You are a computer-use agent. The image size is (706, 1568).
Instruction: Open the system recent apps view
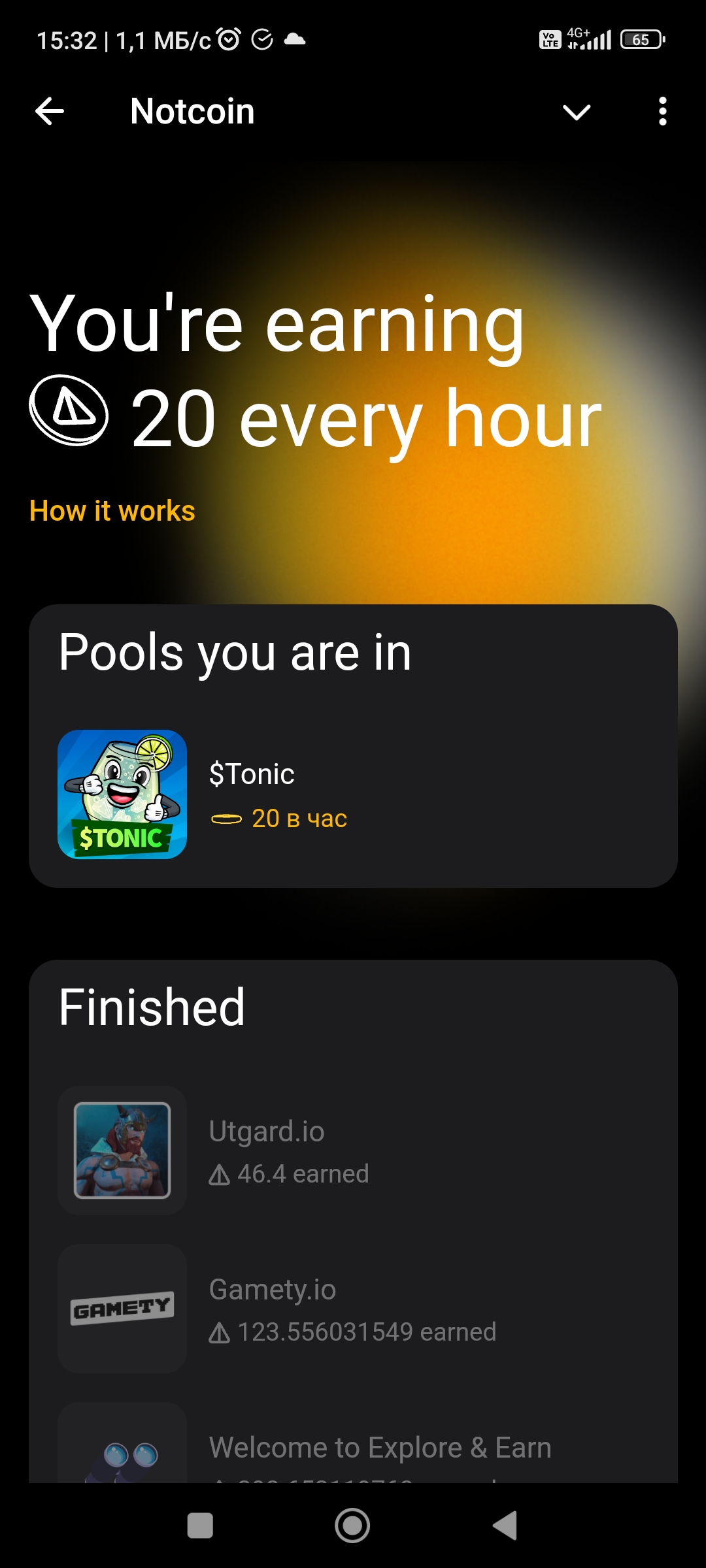click(200, 1526)
